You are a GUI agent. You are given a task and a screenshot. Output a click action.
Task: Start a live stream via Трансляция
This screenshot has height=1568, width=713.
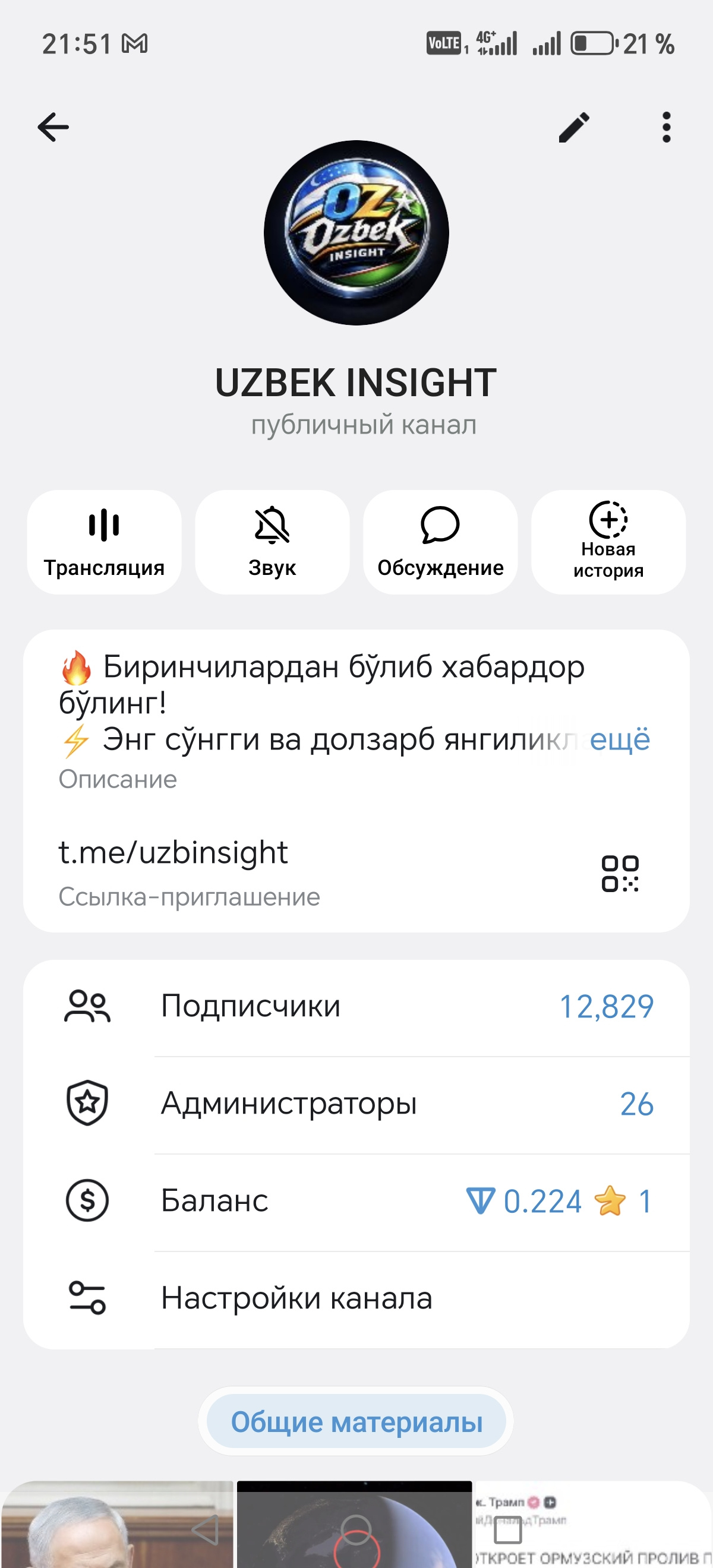[x=104, y=542]
